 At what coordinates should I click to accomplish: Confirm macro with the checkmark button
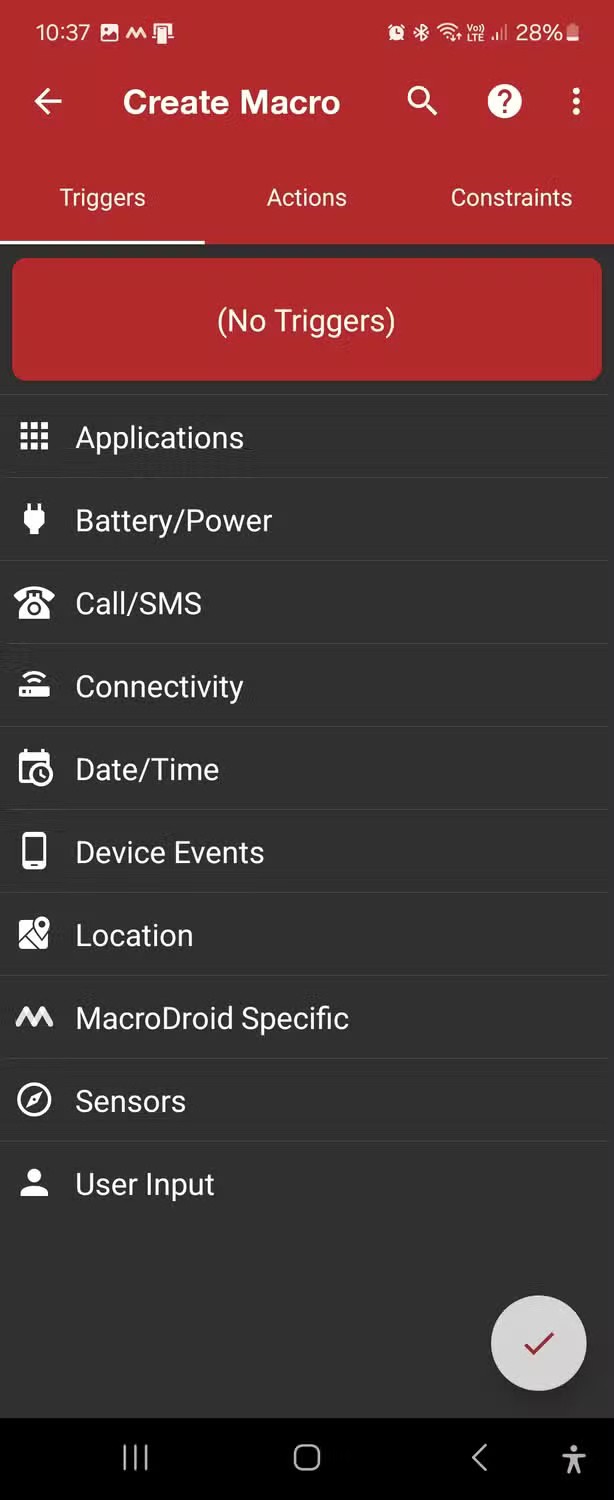[x=538, y=1343]
